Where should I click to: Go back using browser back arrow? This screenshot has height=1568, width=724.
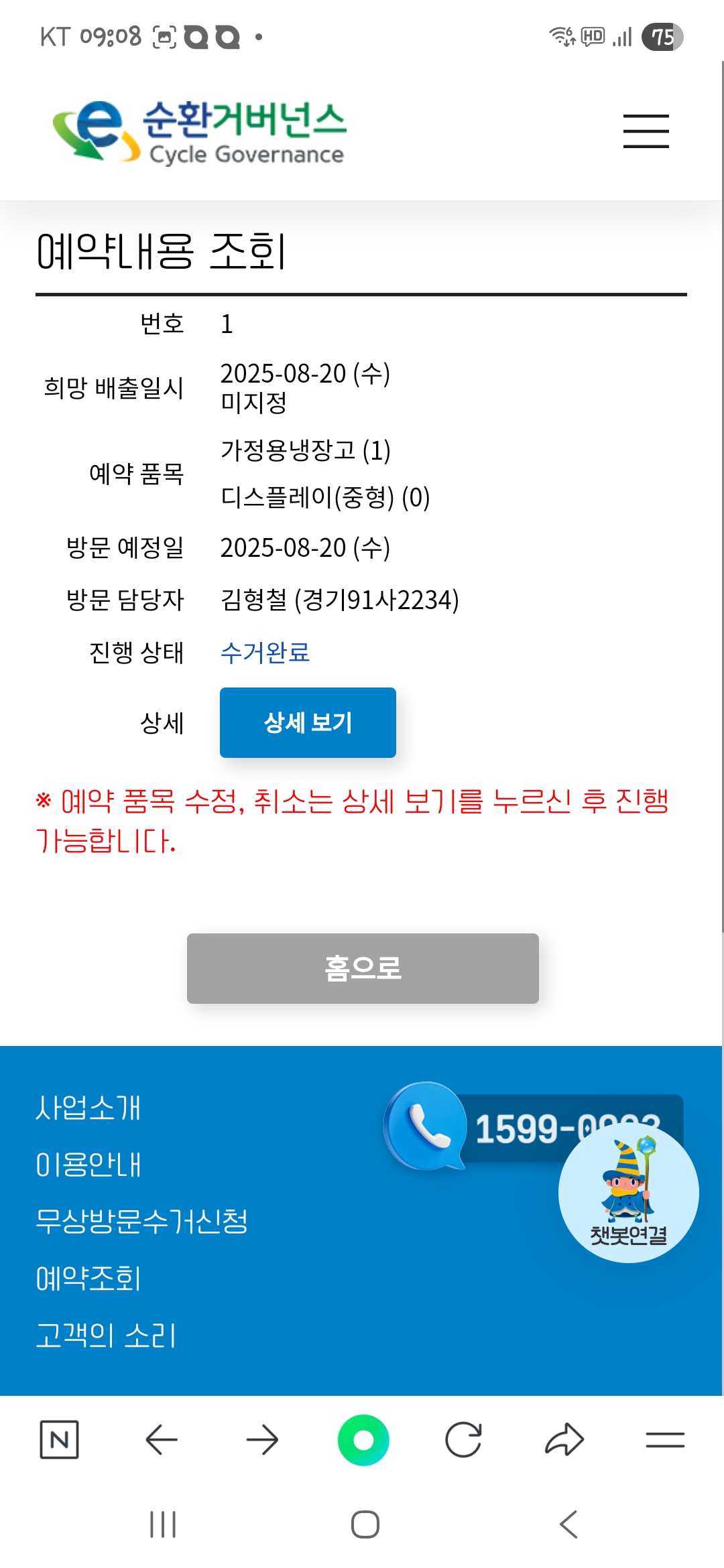[162, 1439]
